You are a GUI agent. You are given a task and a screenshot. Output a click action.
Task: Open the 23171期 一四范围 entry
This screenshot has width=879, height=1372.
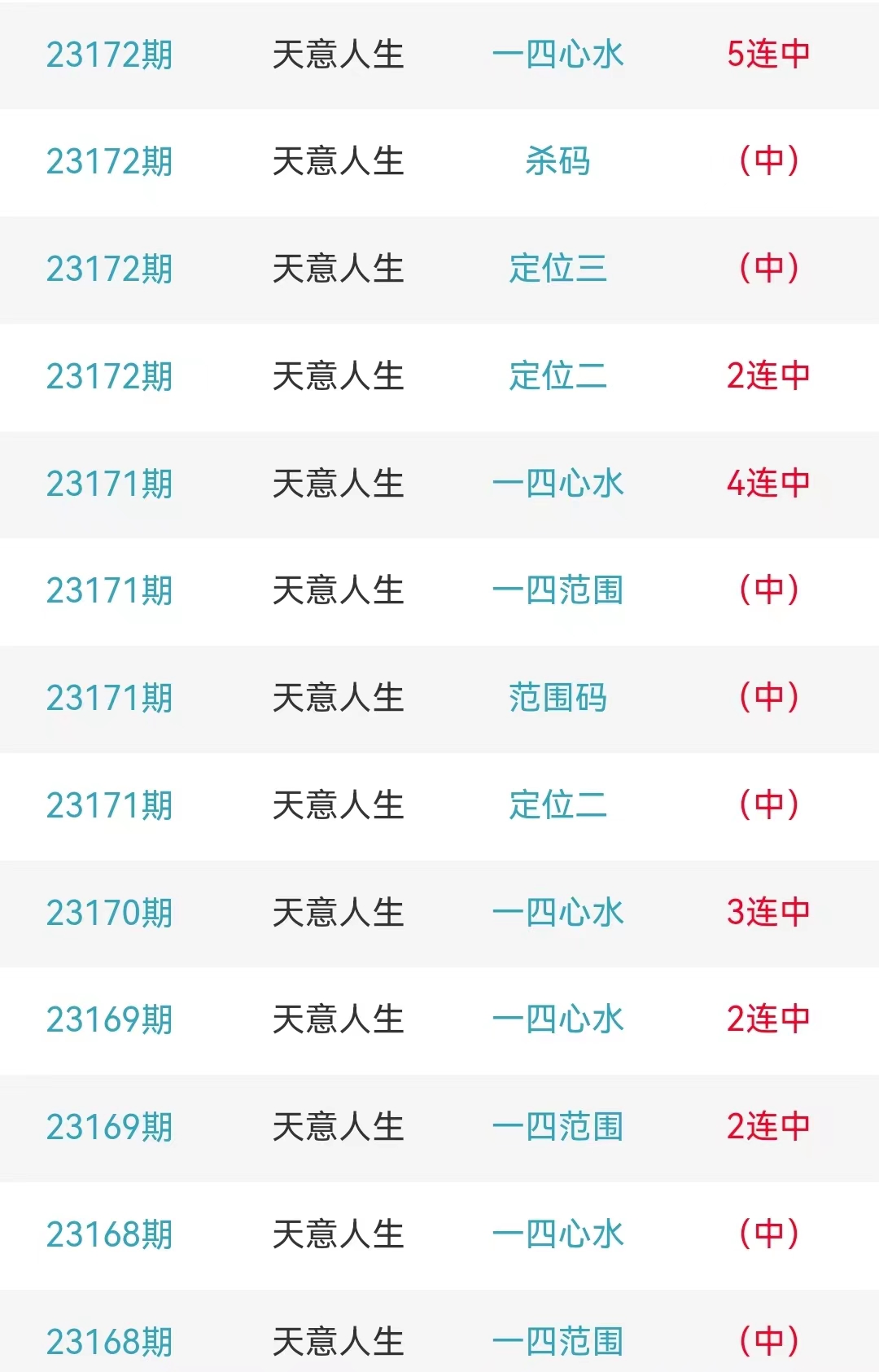(558, 590)
